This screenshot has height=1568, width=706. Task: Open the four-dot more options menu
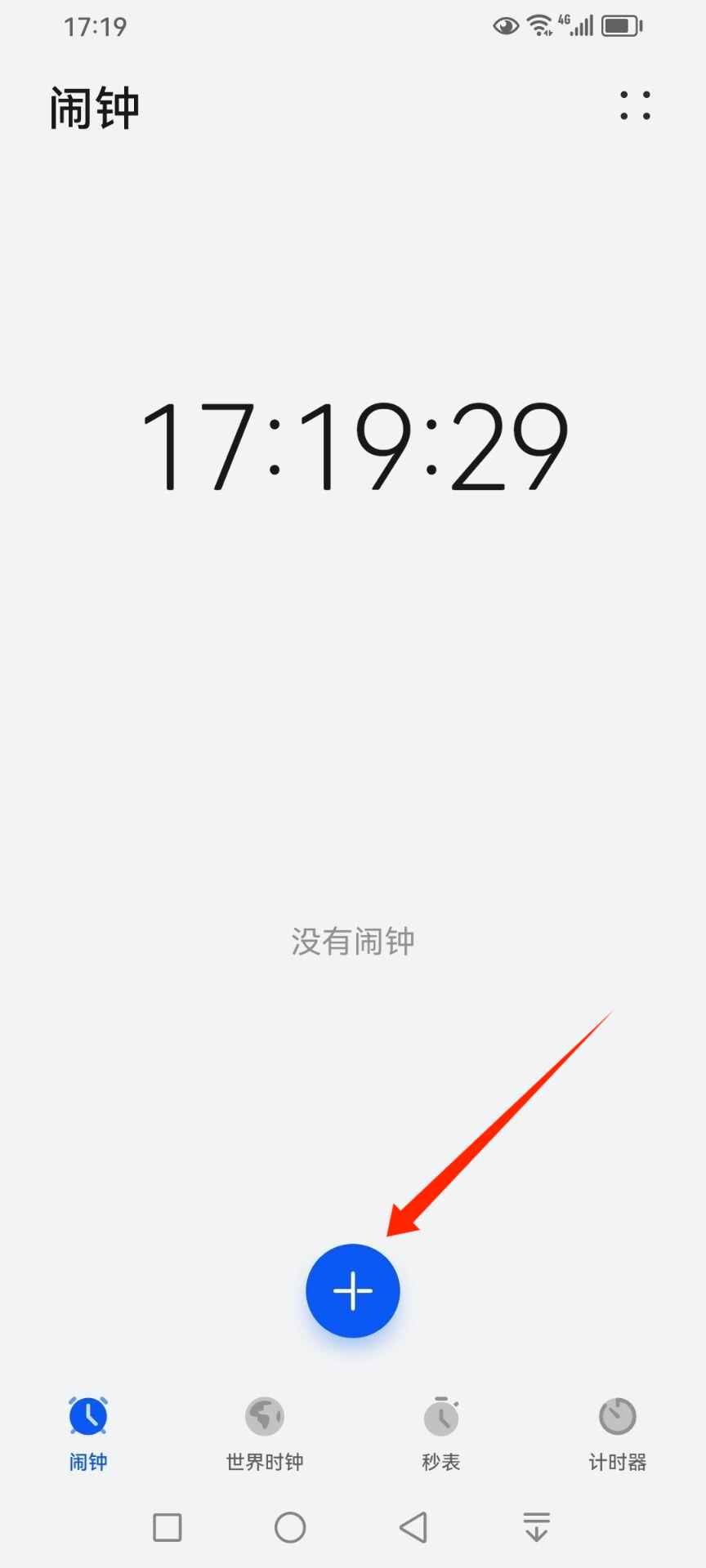(x=635, y=106)
